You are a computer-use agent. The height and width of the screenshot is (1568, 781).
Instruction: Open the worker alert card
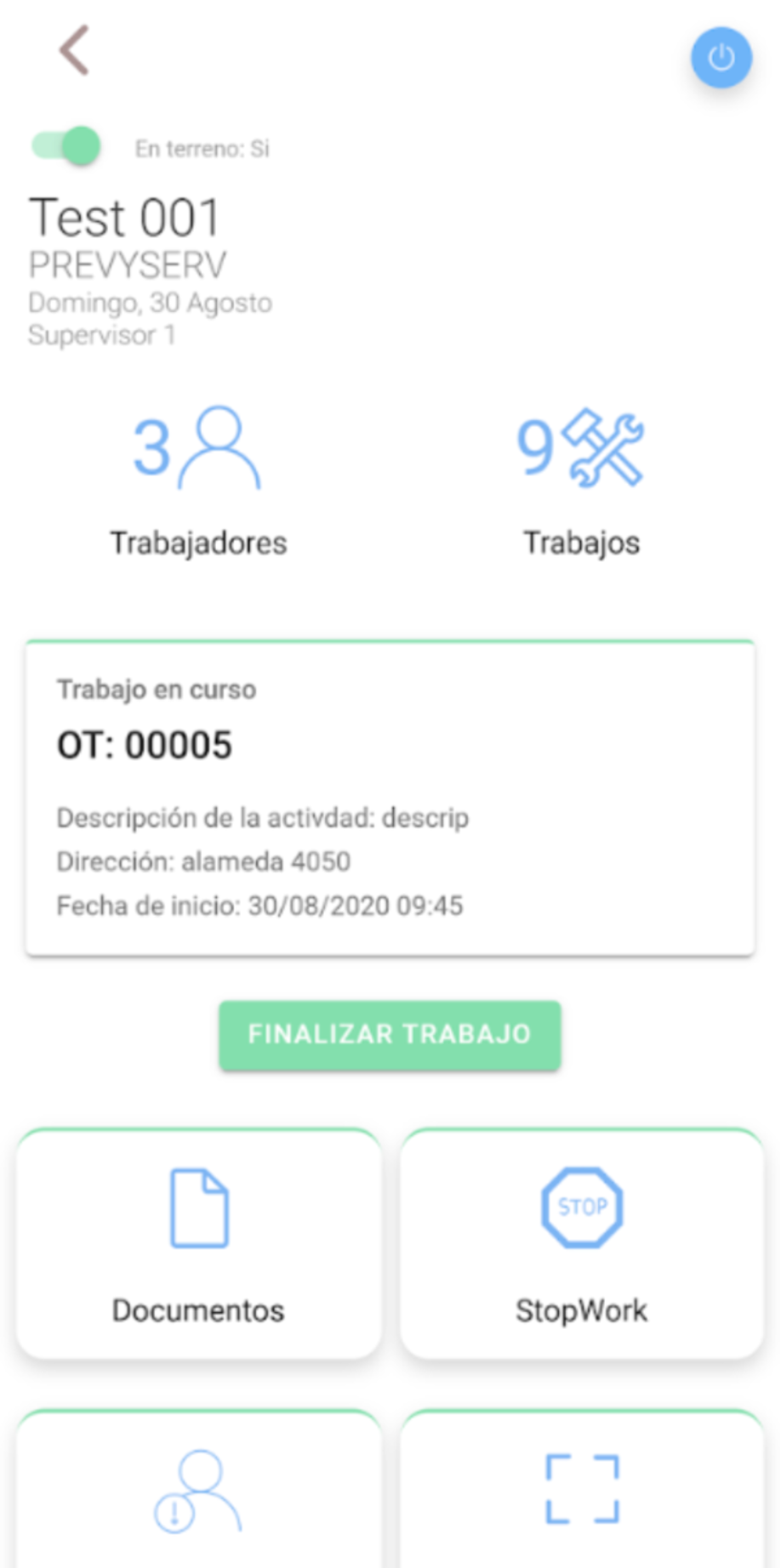pos(198,1492)
